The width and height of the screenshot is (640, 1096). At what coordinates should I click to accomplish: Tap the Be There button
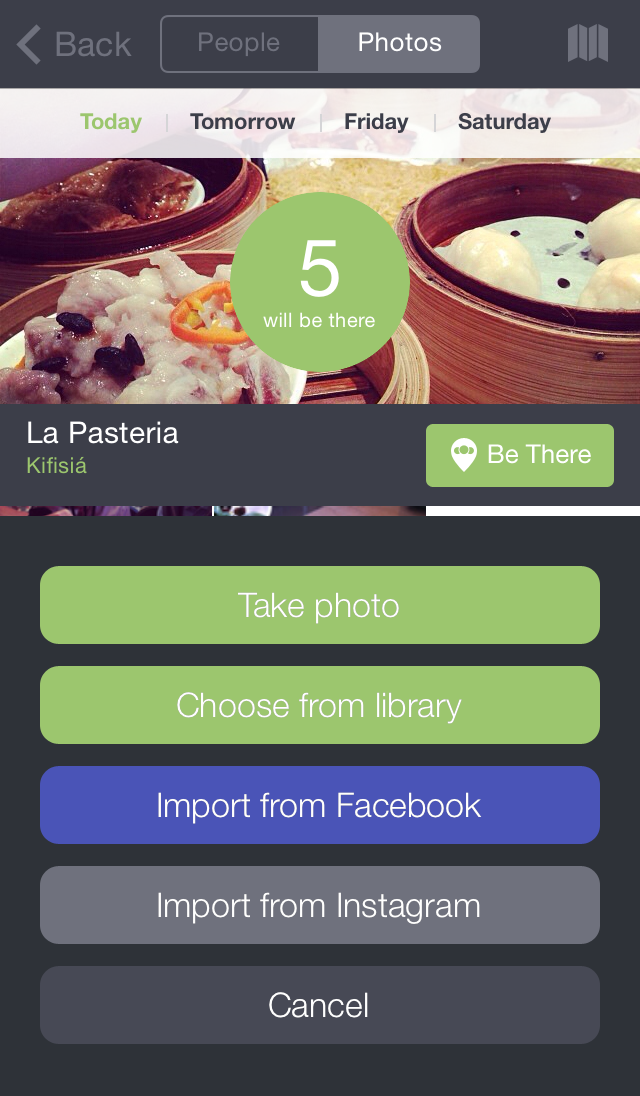(520, 455)
